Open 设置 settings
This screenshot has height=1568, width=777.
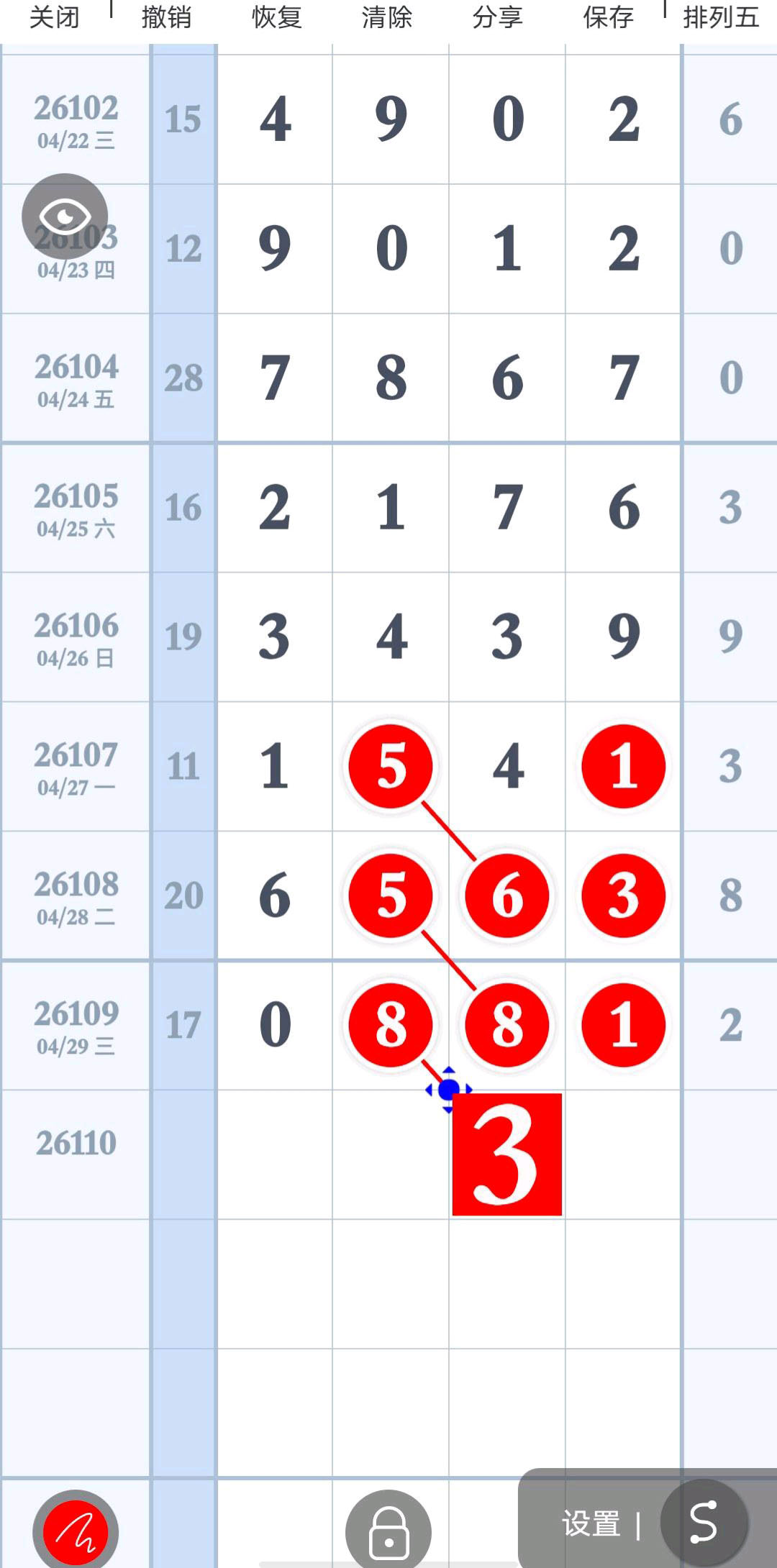(591, 1523)
